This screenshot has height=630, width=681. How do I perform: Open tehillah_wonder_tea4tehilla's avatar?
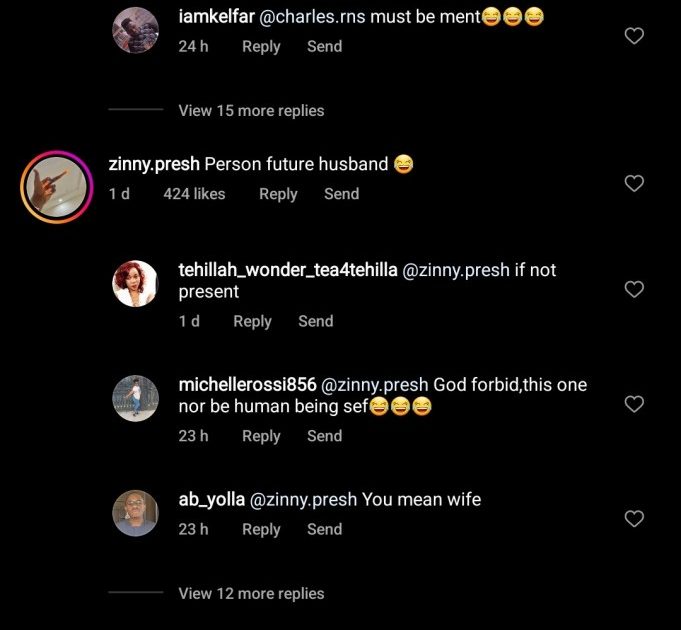[x=135, y=284]
